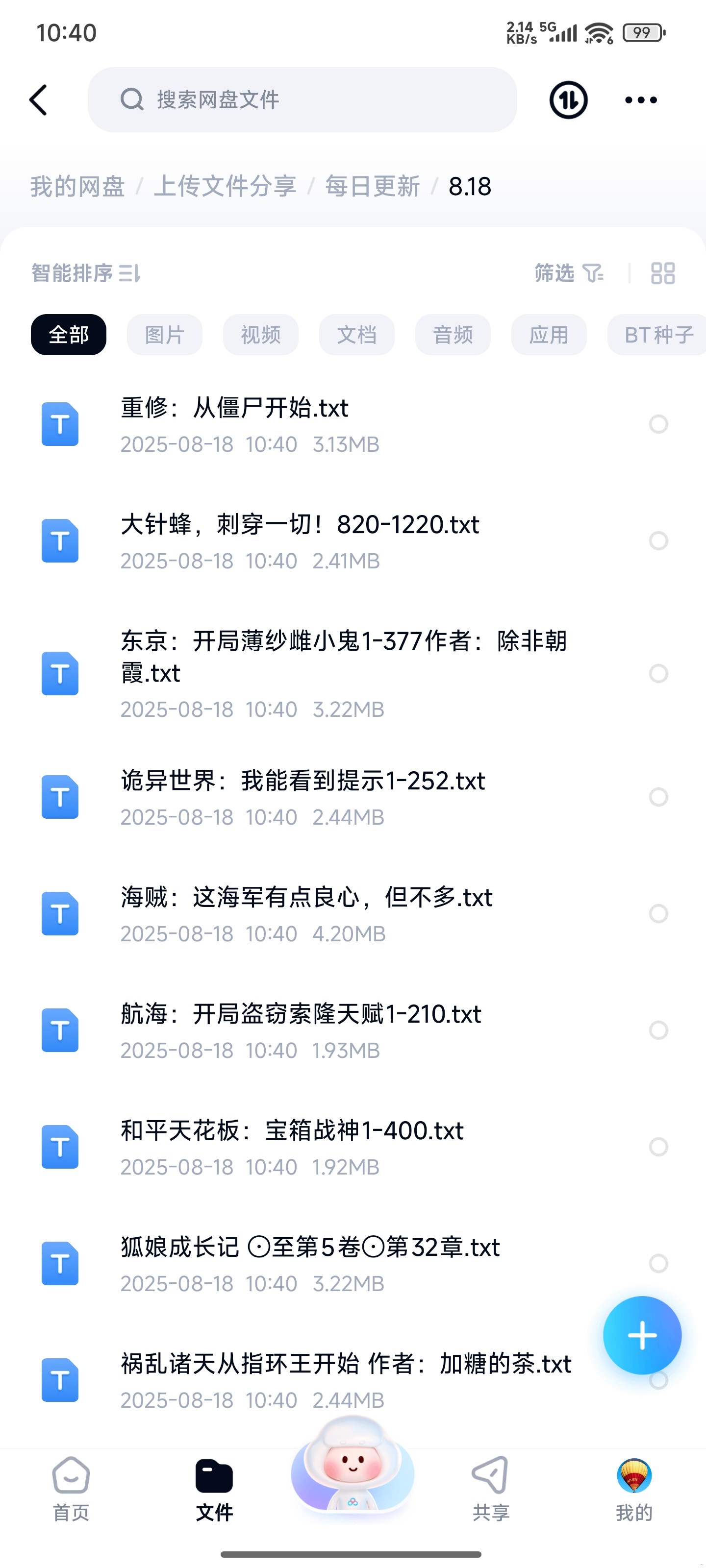Viewport: 706px width, 1568px height.
Task: Jump to the 每日更新 folder breadcrumb
Action: pyautogui.click(x=372, y=186)
